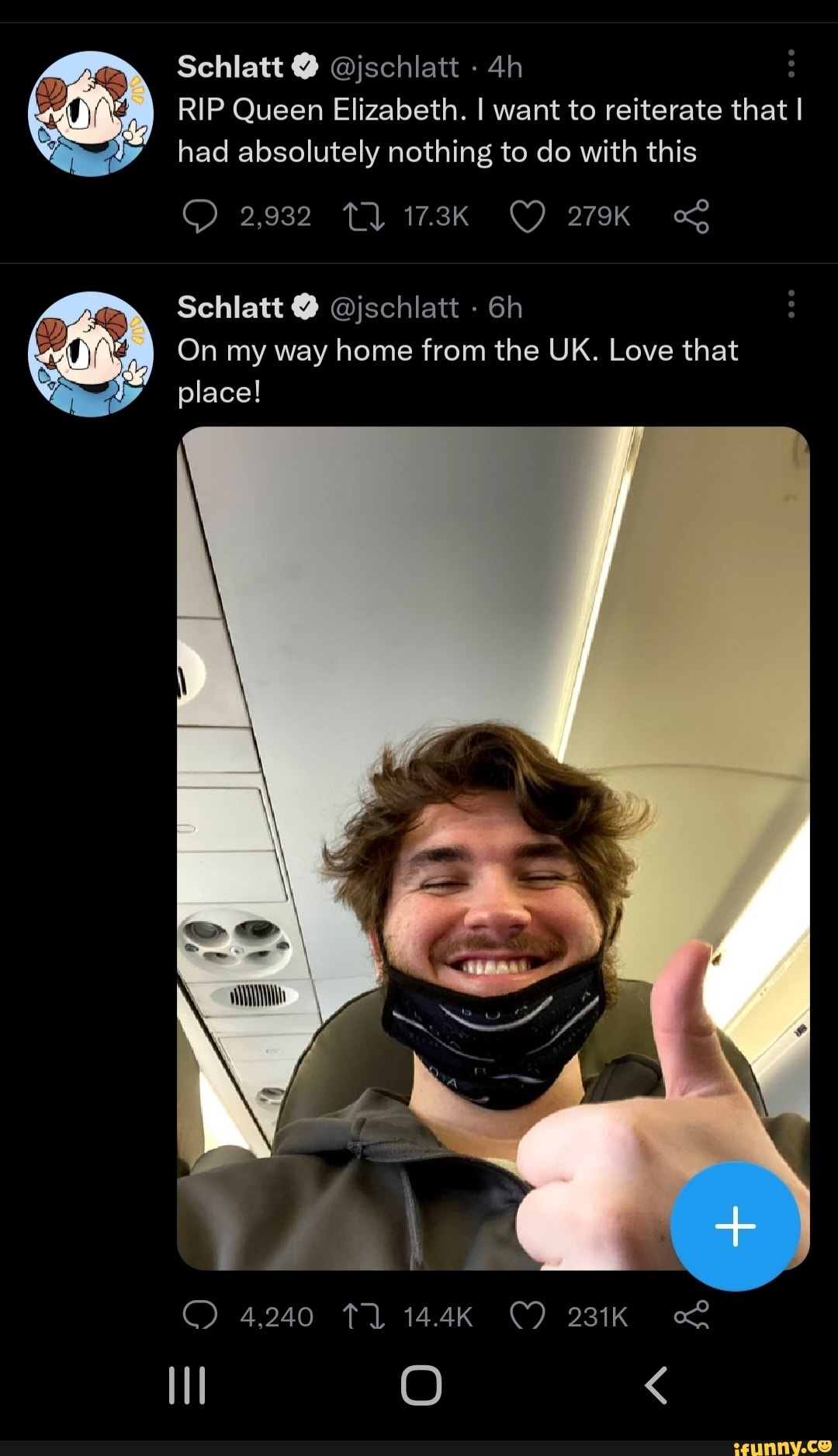Share the RIP Queen Elizabeth tweet
Image resolution: width=838 pixels, height=1456 pixels.
[691, 216]
